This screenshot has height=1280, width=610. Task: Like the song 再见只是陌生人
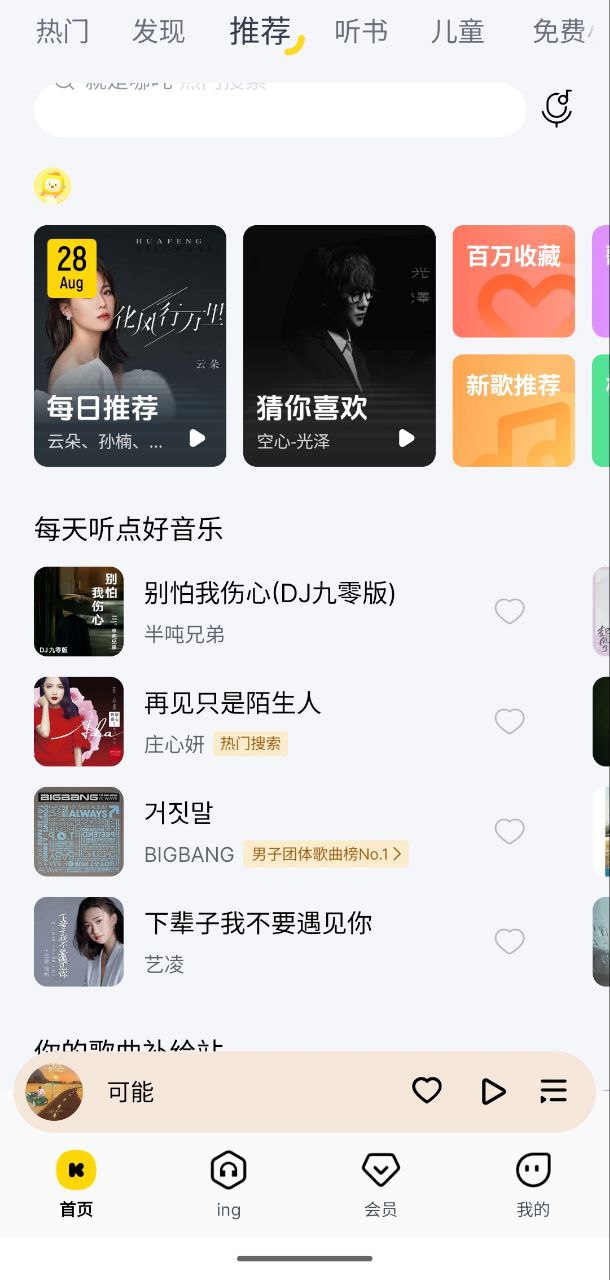[510, 721]
